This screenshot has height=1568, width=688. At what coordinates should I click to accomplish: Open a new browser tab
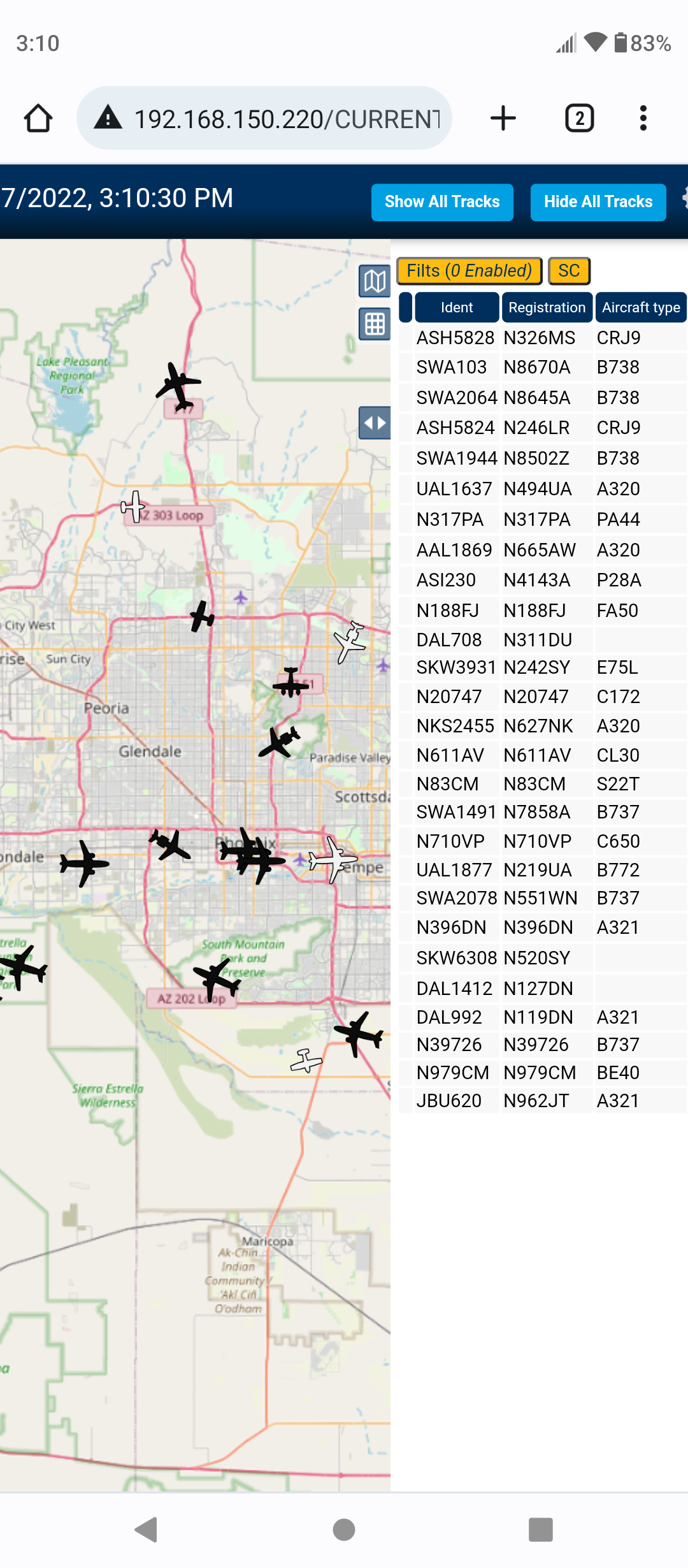point(503,118)
